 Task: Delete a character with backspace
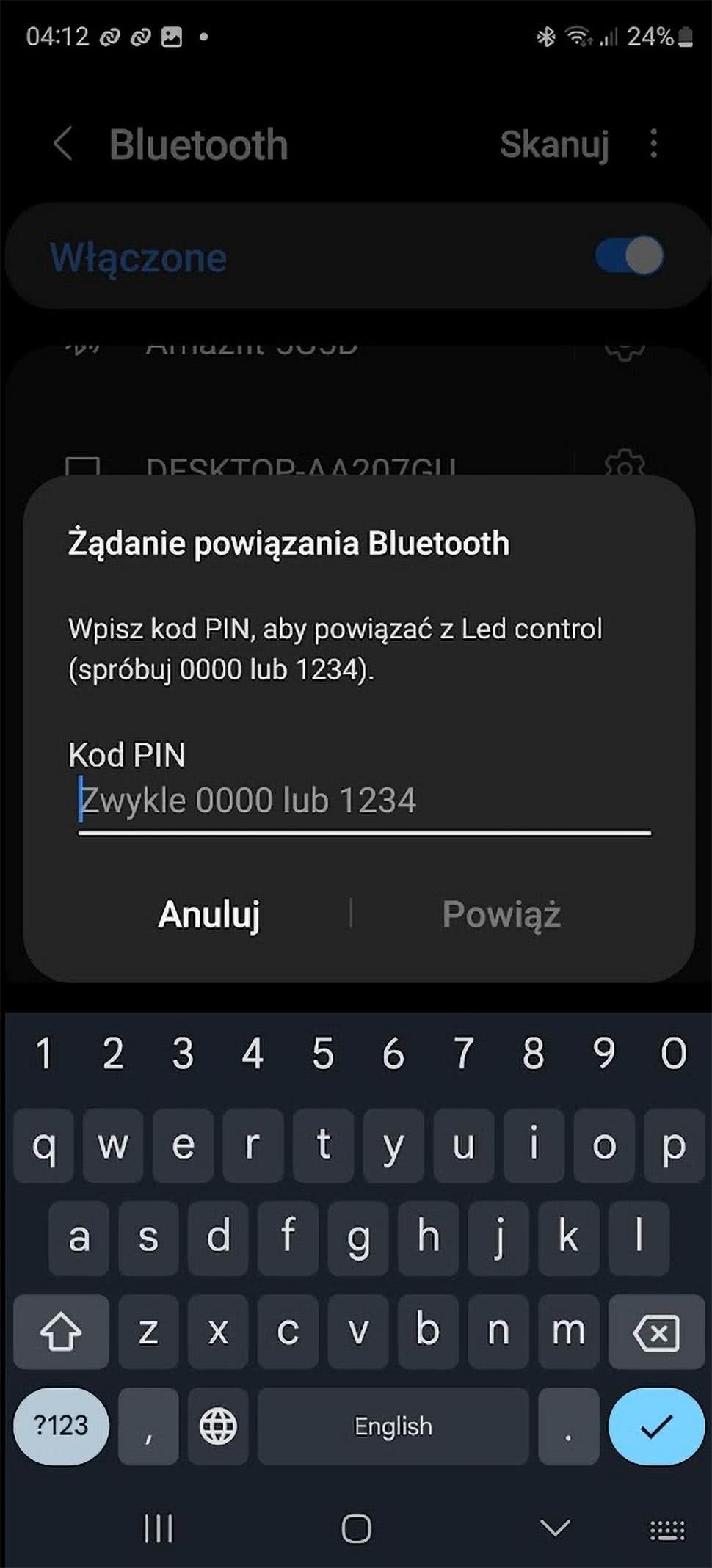pyautogui.click(x=655, y=1332)
